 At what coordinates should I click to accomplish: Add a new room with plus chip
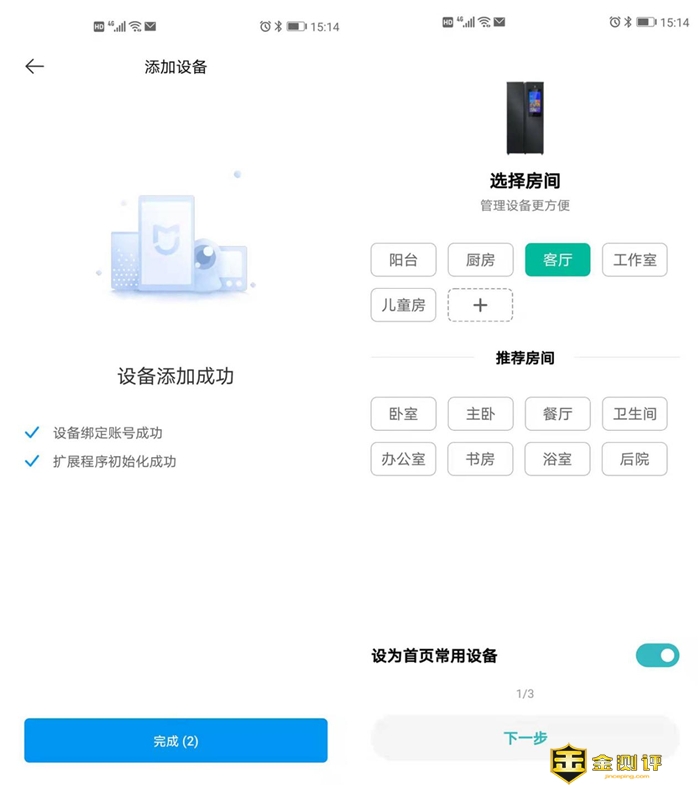[480, 305]
